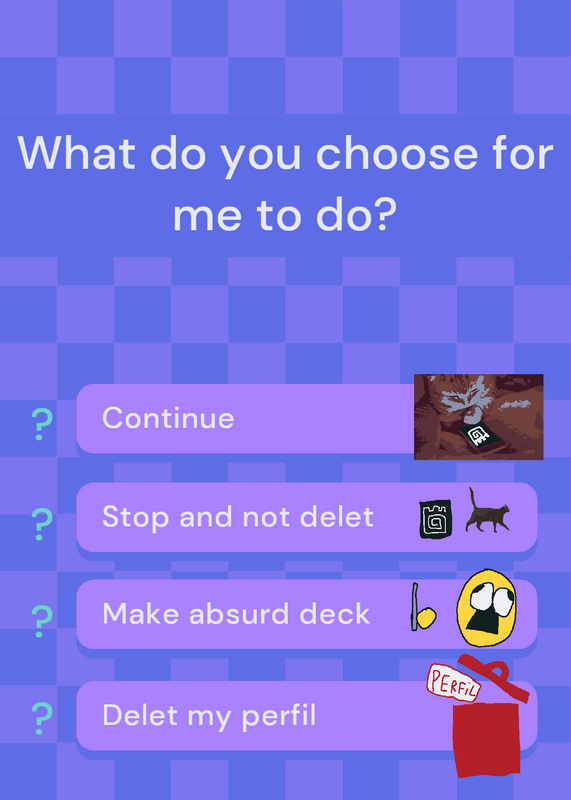Tap the 'Delet my perfil' option
571x800 pixels.
coord(306,715)
